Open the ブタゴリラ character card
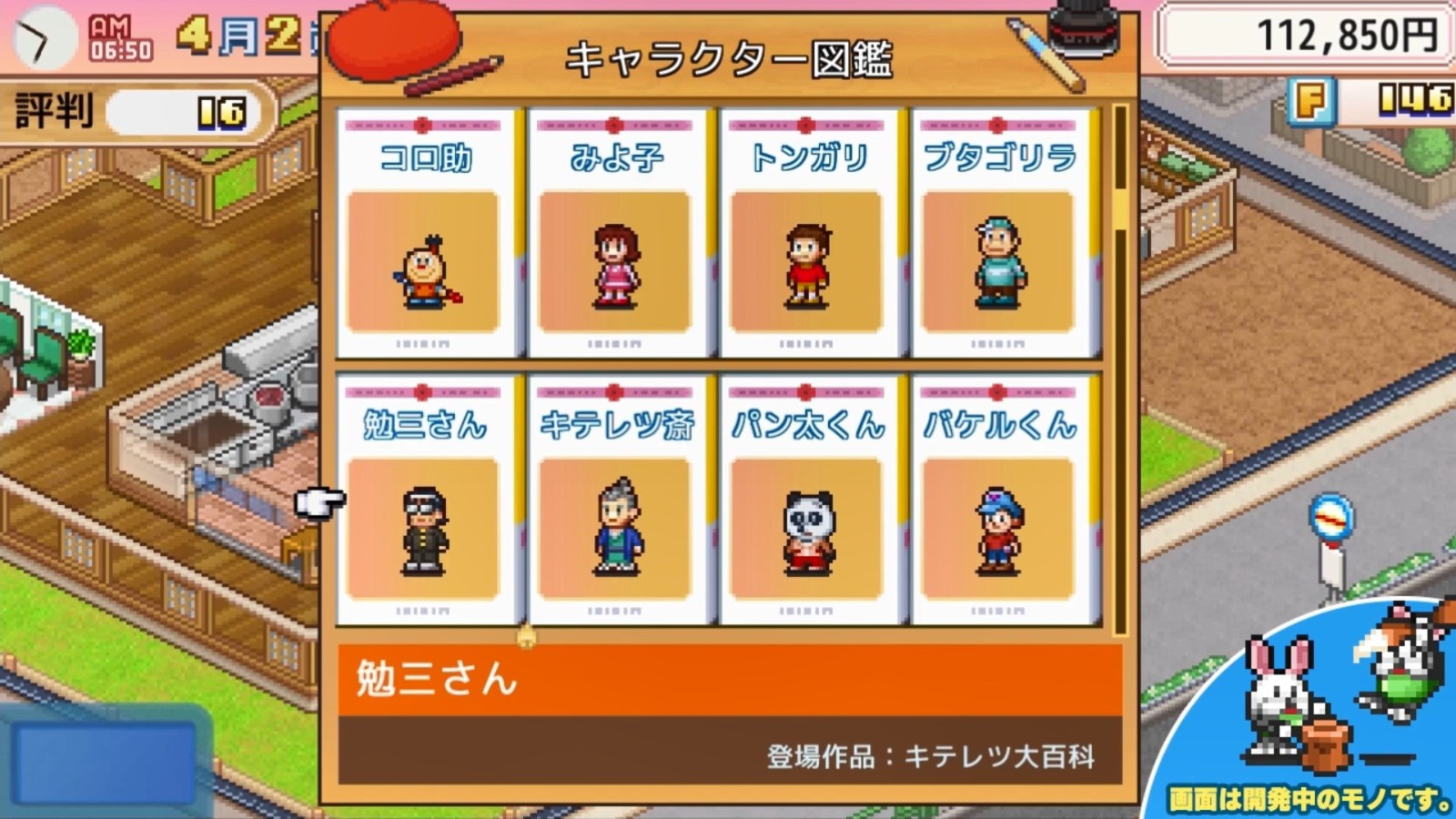The height and width of the screenshot is (819, 1456). click(x=999, y=235)
